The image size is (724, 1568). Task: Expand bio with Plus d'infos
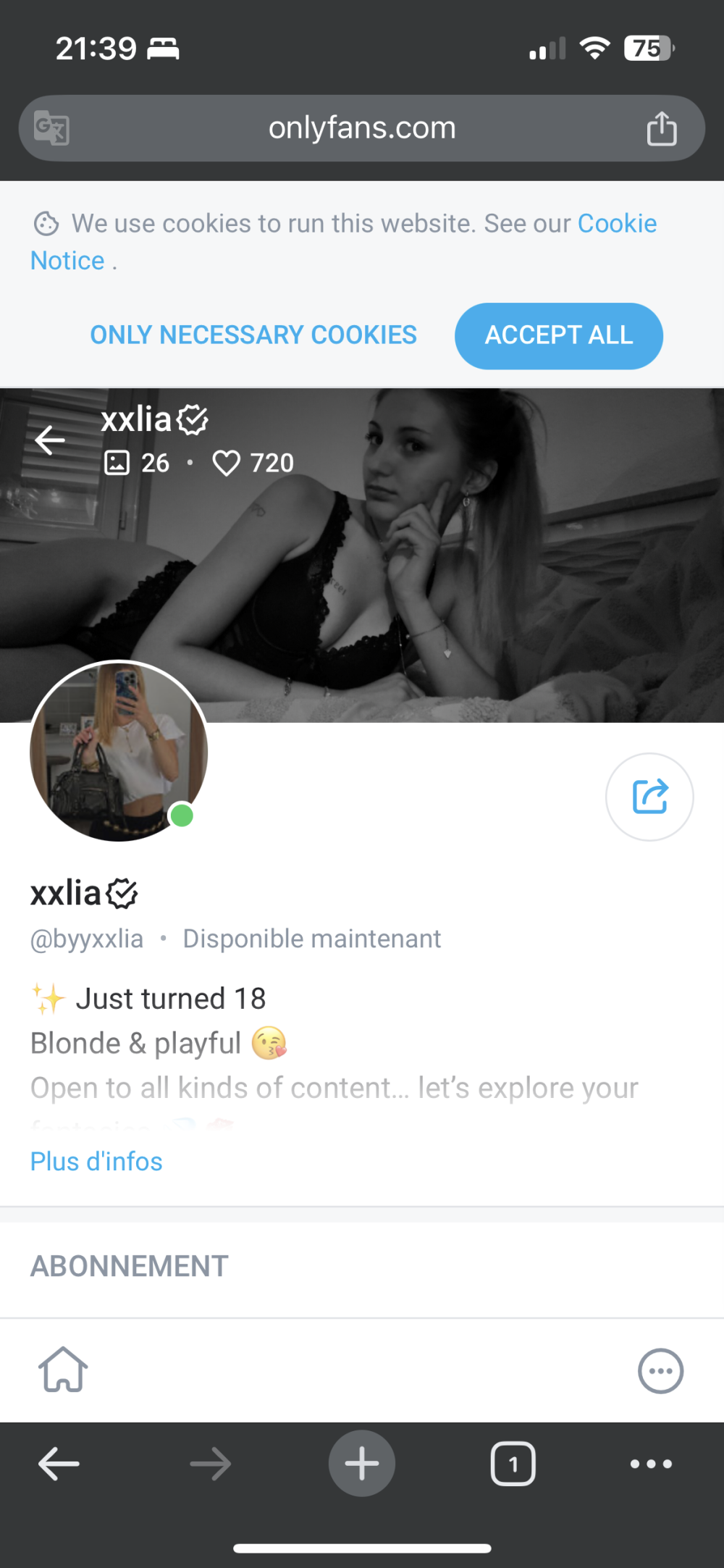pyautogui.click(x=96, y=1162)
